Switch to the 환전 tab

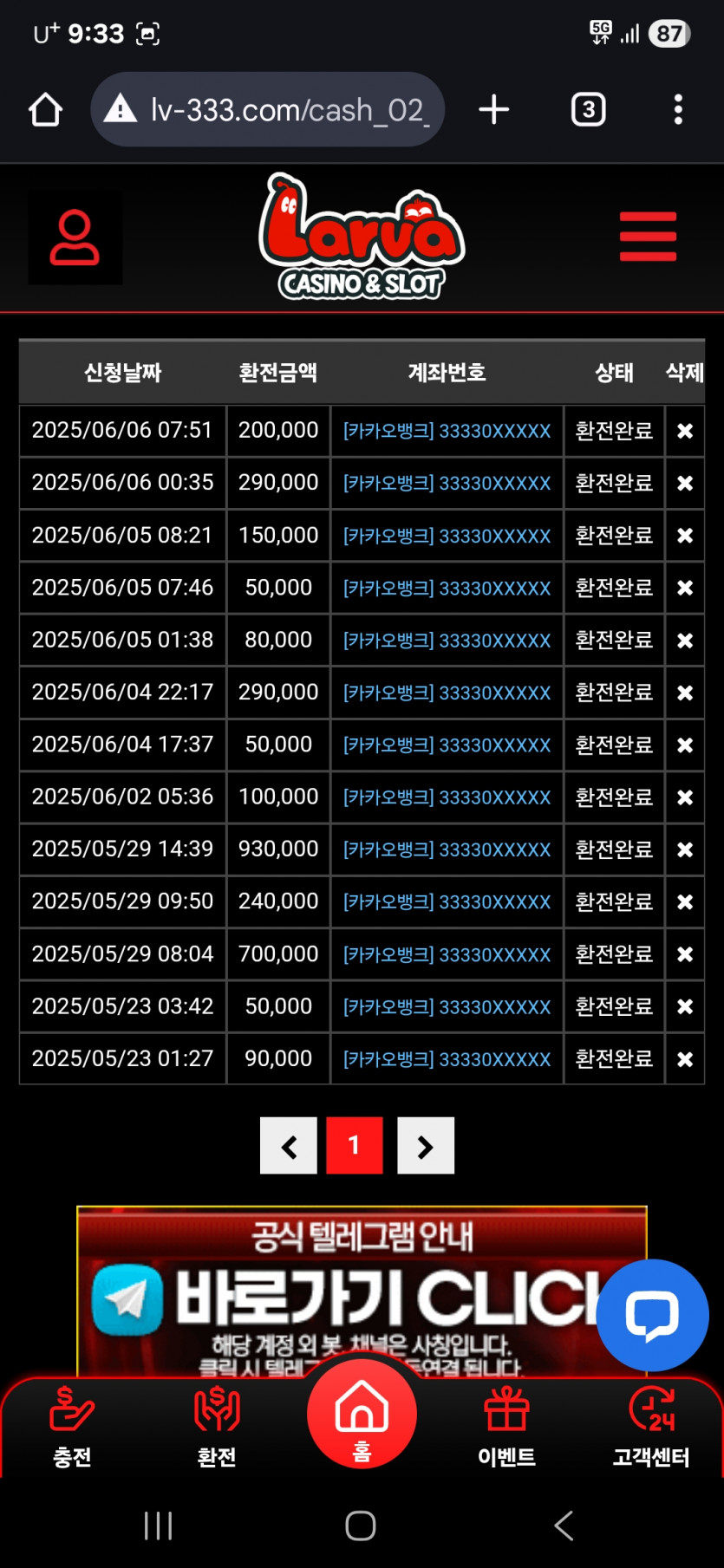click(x=217, y=1428)
